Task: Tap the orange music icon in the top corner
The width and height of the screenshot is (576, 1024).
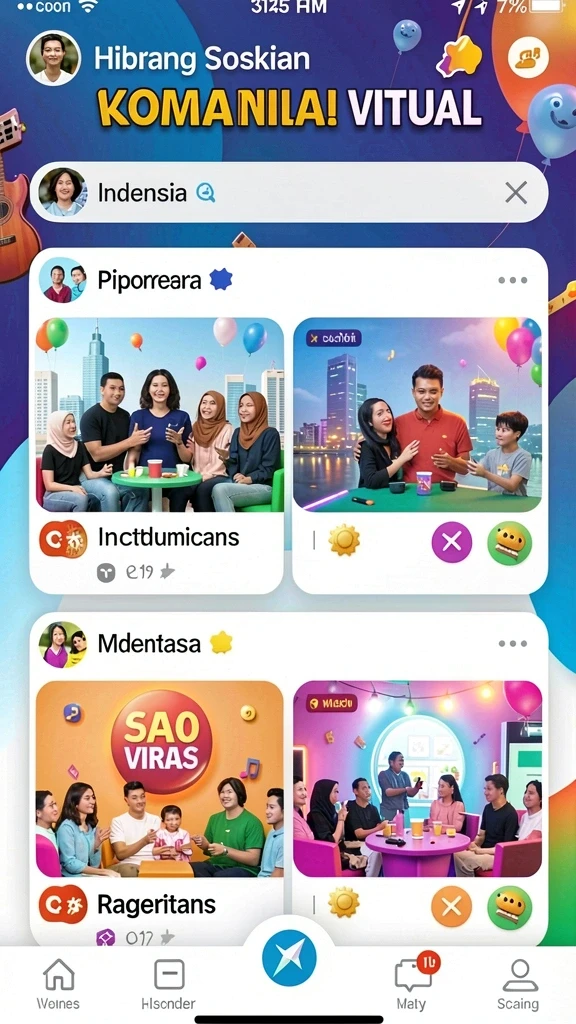Action: click(x=528, y=57)
